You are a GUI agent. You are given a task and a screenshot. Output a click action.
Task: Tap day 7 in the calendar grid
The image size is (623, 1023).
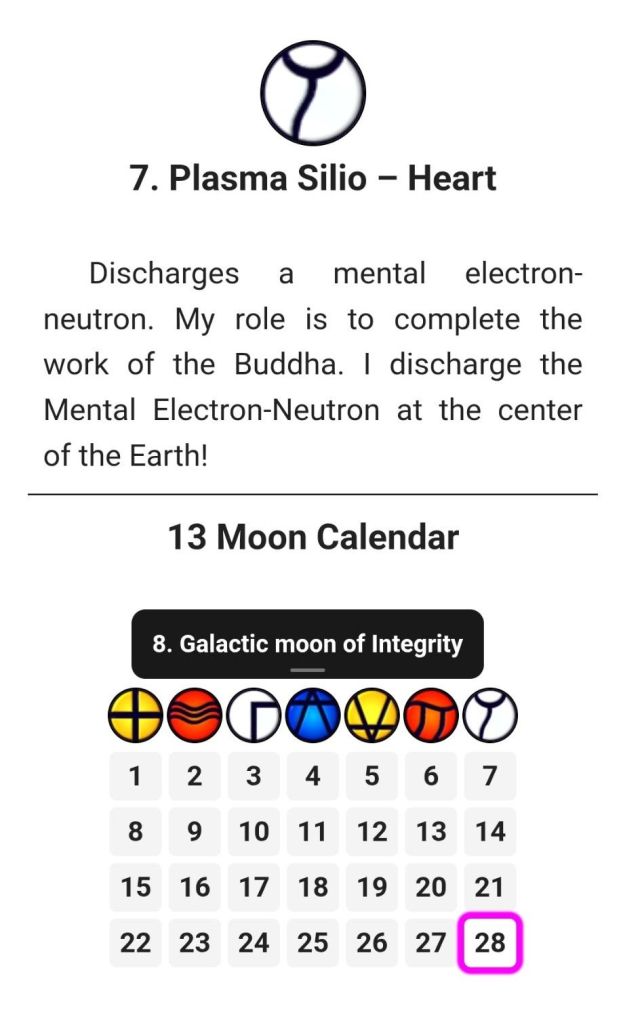pyautogui.click(x=490, y=776)
